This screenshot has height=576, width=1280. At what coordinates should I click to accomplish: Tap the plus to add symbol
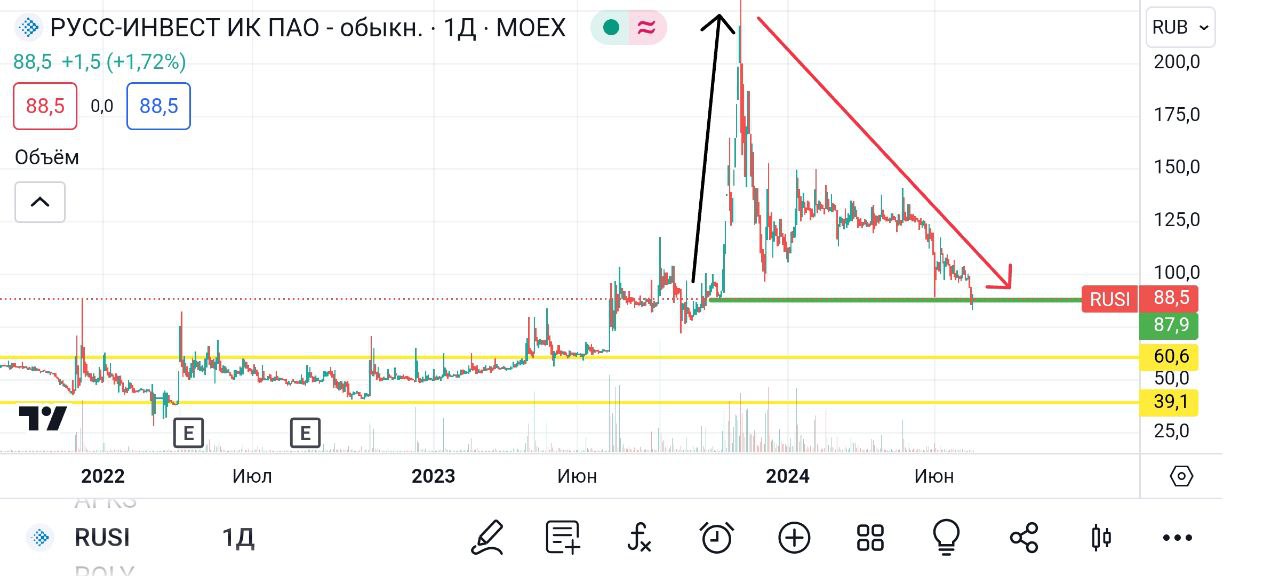pyautogui.click(x=794, y=538)
